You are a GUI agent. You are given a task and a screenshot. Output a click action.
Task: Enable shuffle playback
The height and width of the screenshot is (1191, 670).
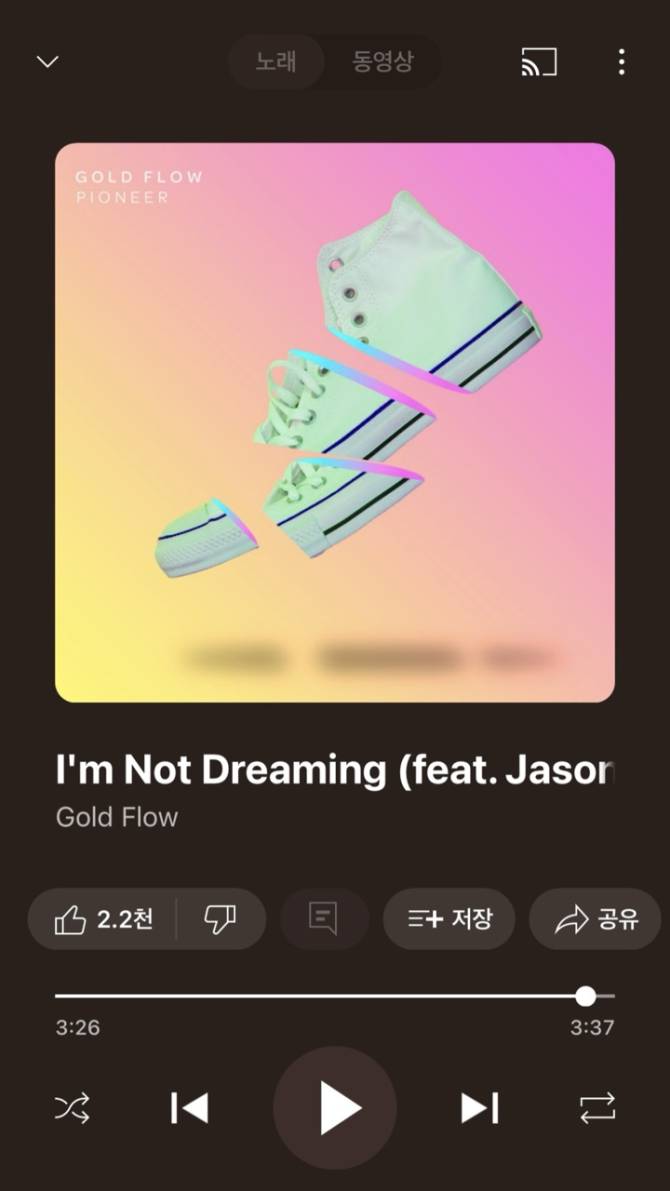click(72, 1108)
